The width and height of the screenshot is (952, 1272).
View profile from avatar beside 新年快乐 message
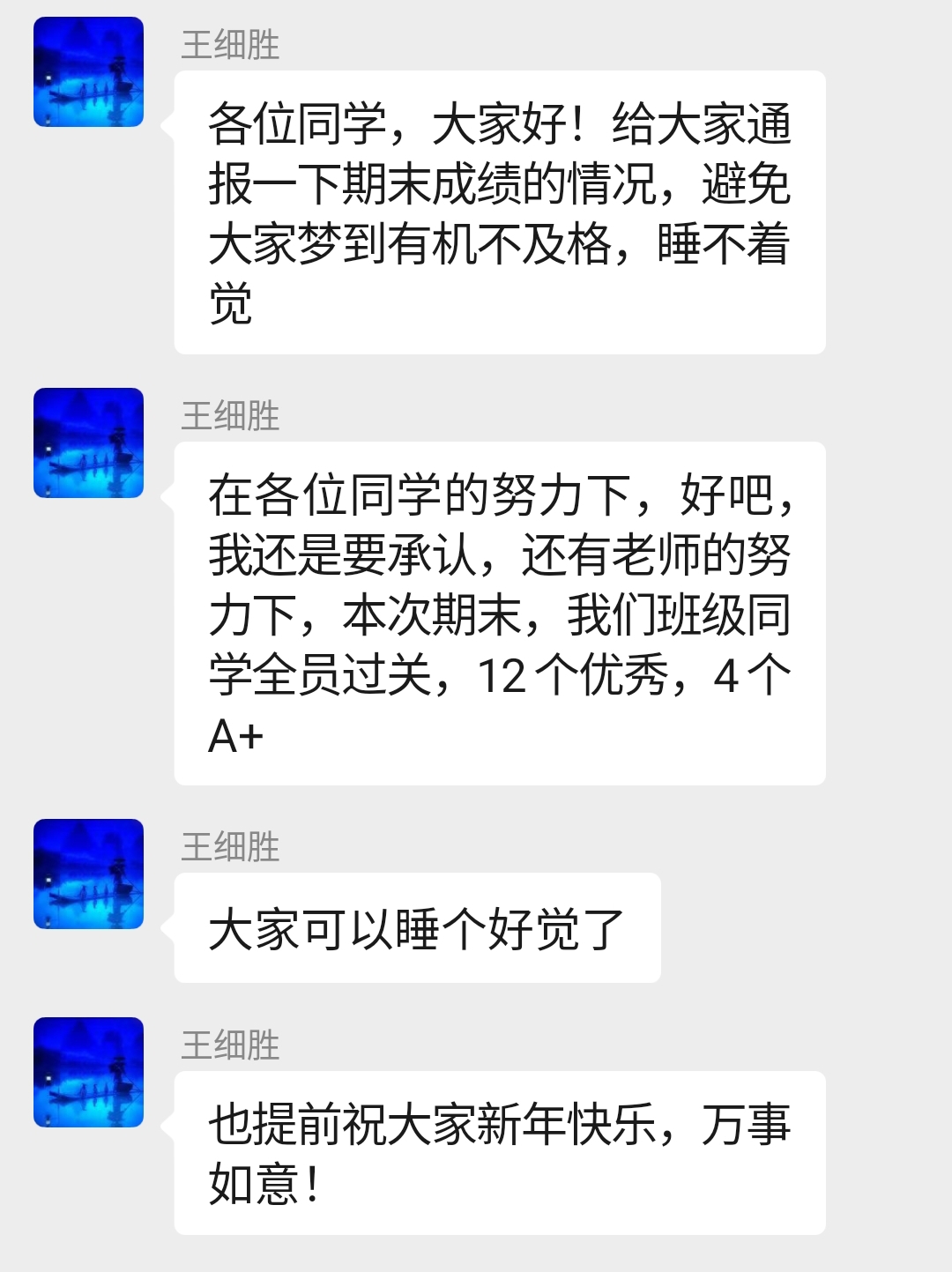pyautogui.click(x=88, y=1072)
